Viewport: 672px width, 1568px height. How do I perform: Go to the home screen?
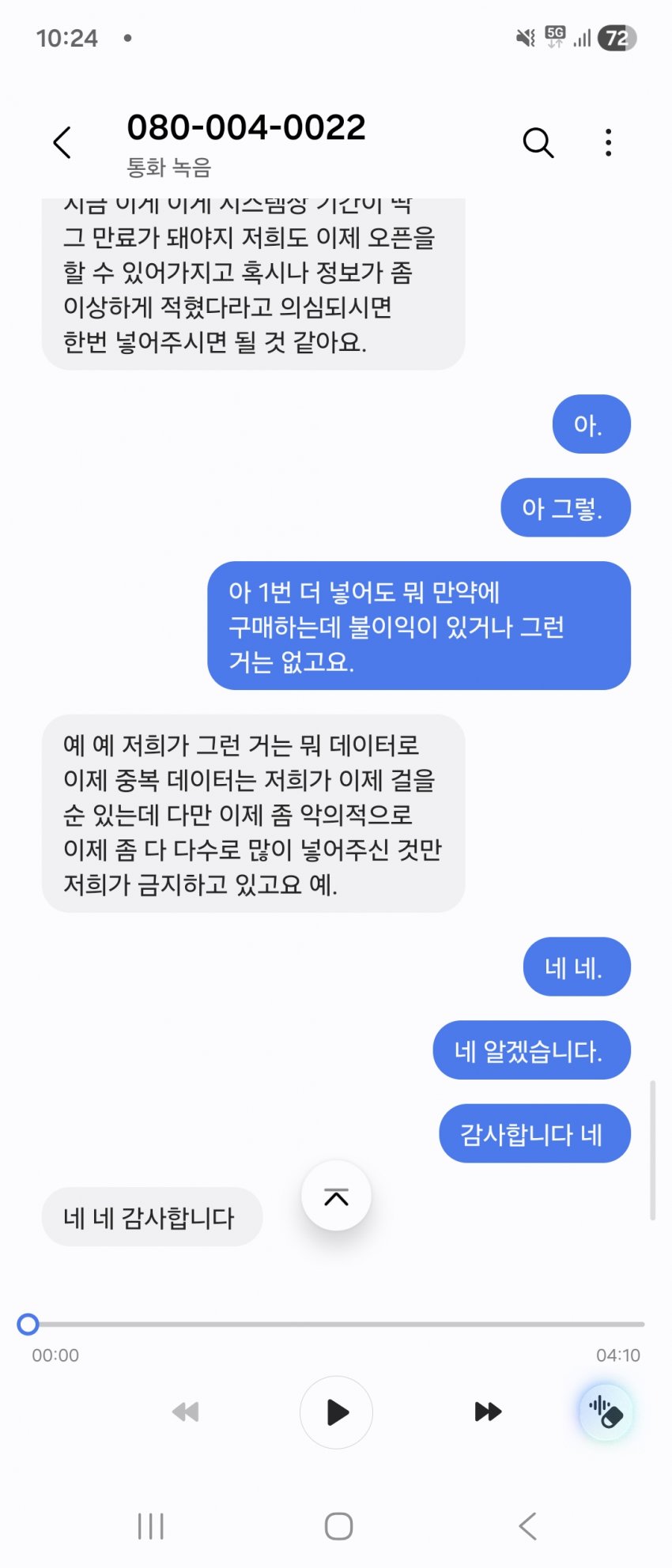click(x=338, y=1526)
